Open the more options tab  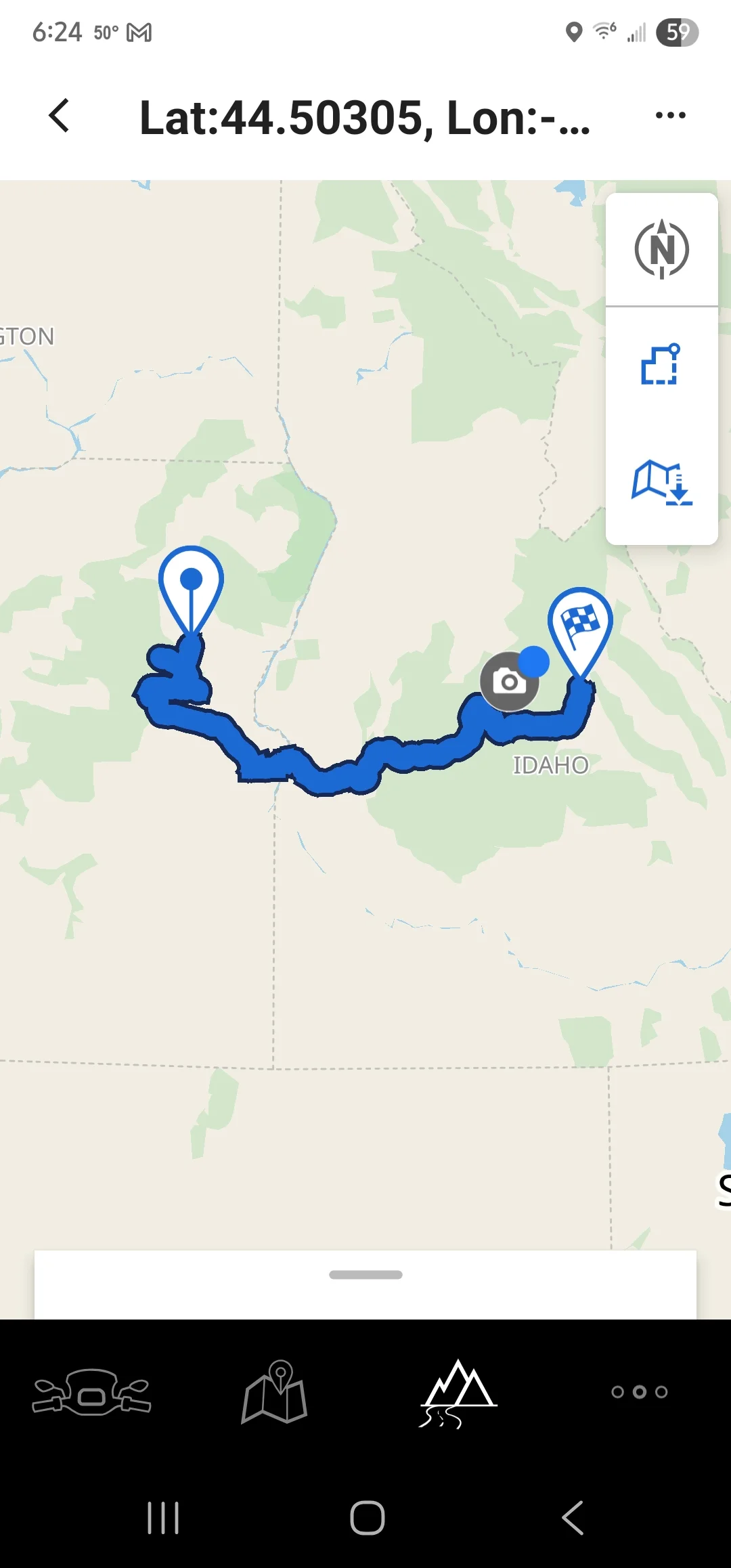click(x=640, y=1392)
